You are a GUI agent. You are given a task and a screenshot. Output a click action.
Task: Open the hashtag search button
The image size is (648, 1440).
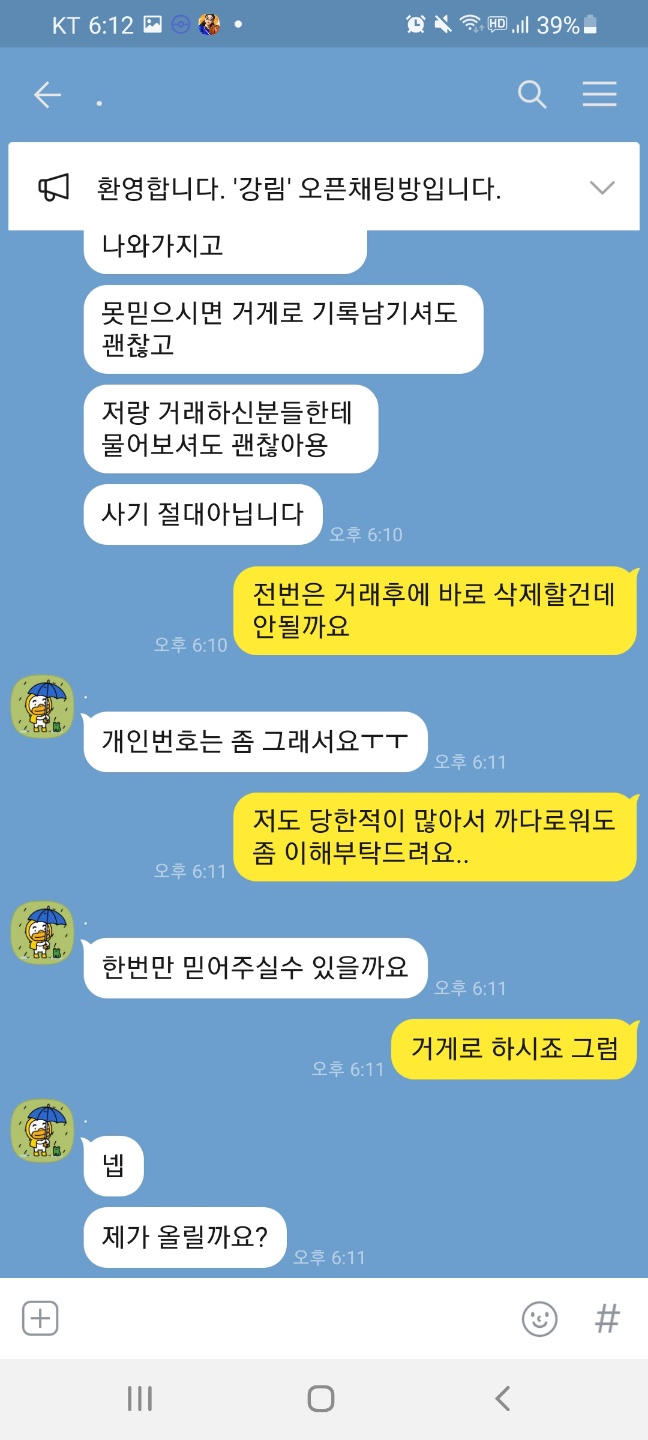607,1318
